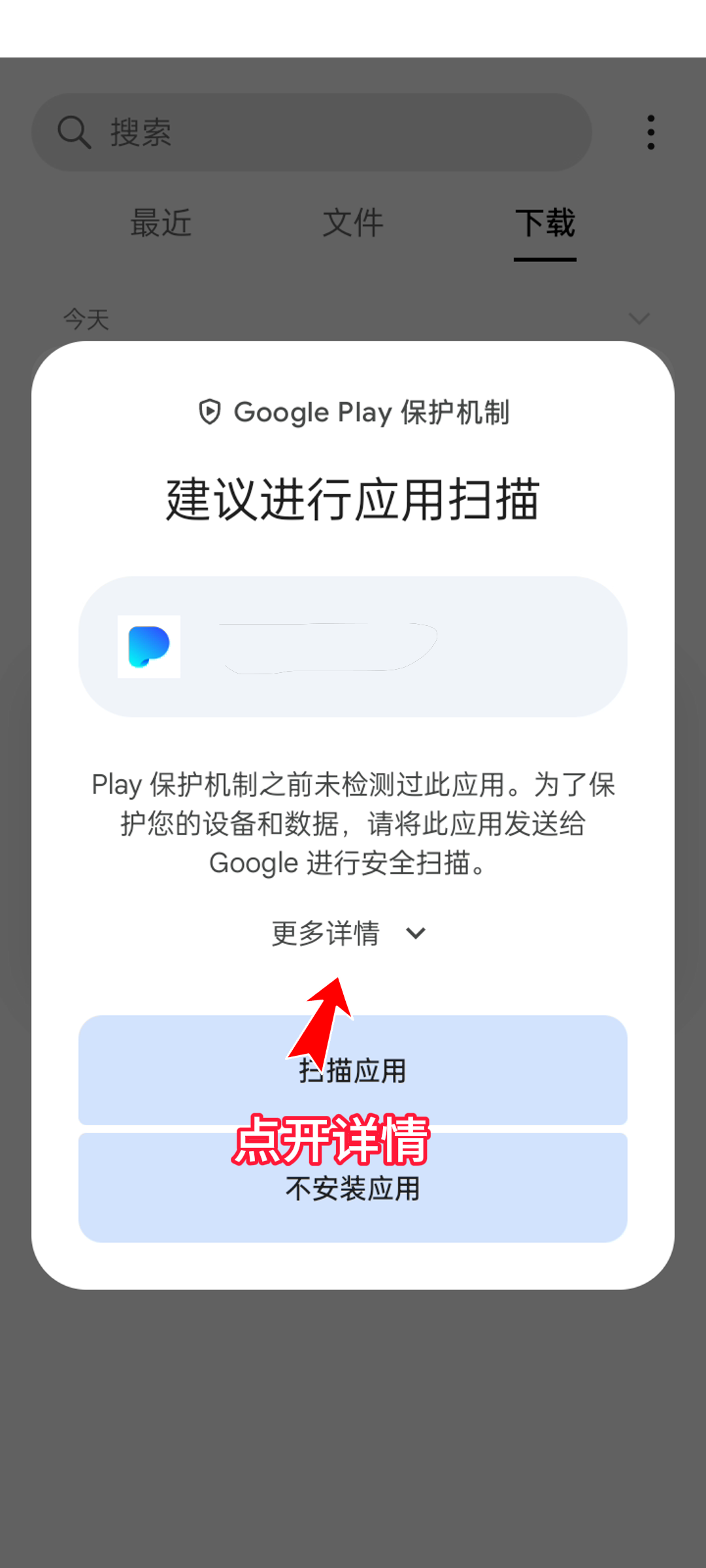Tap the 扫描应用 button
706x1568 pixels.
click(x=353, y=1070)
